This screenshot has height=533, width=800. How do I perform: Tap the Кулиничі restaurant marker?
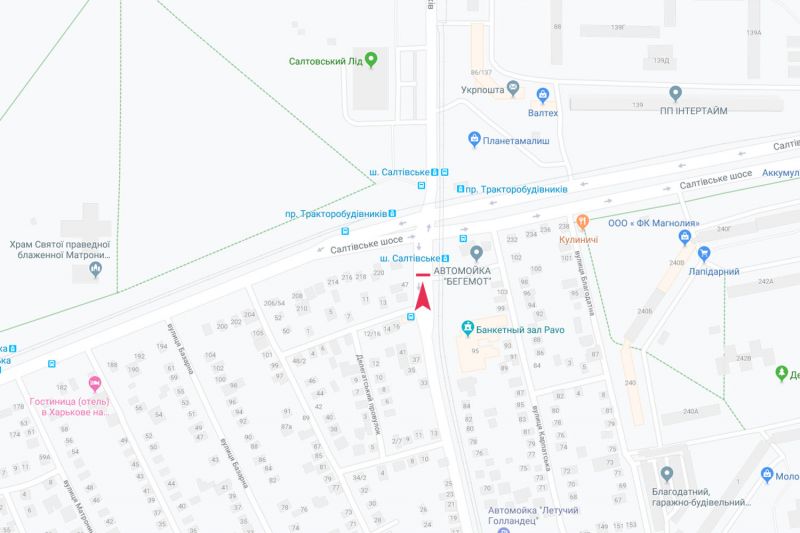point(580,222)
